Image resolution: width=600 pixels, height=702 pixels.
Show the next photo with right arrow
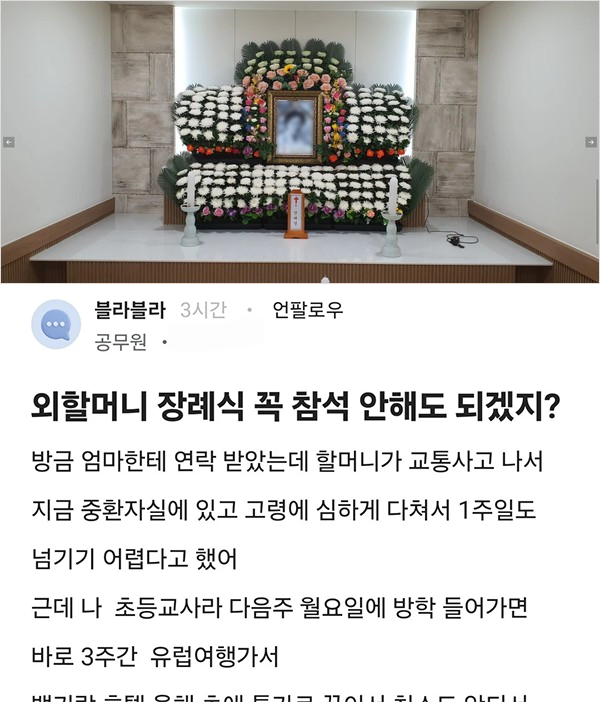pyautogui.click(x=590, y=143)
